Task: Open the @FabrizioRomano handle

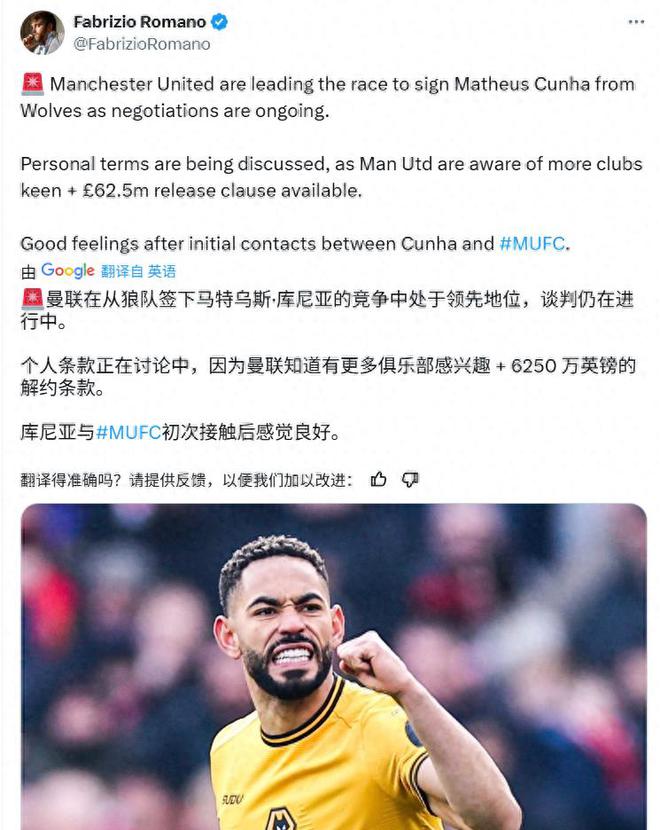Action: (x=142, y=44)
